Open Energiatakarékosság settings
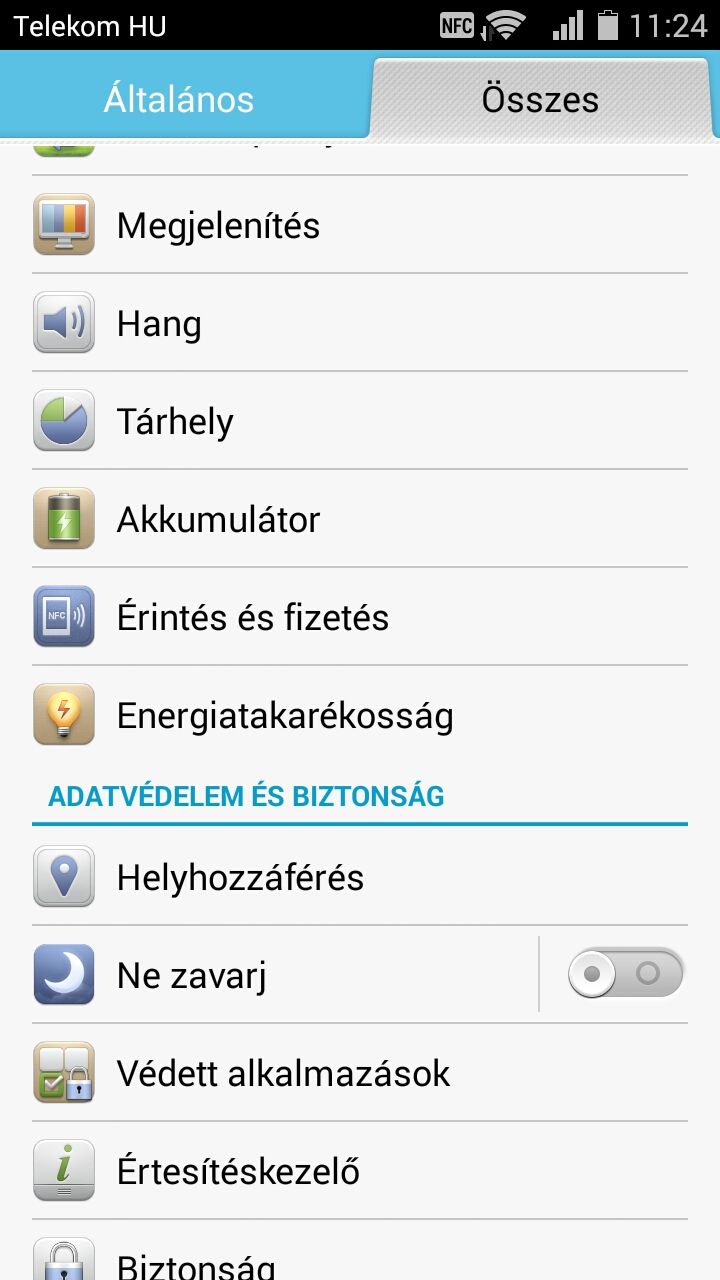Viewport: 720px width, 1280px height. point(360,715)
